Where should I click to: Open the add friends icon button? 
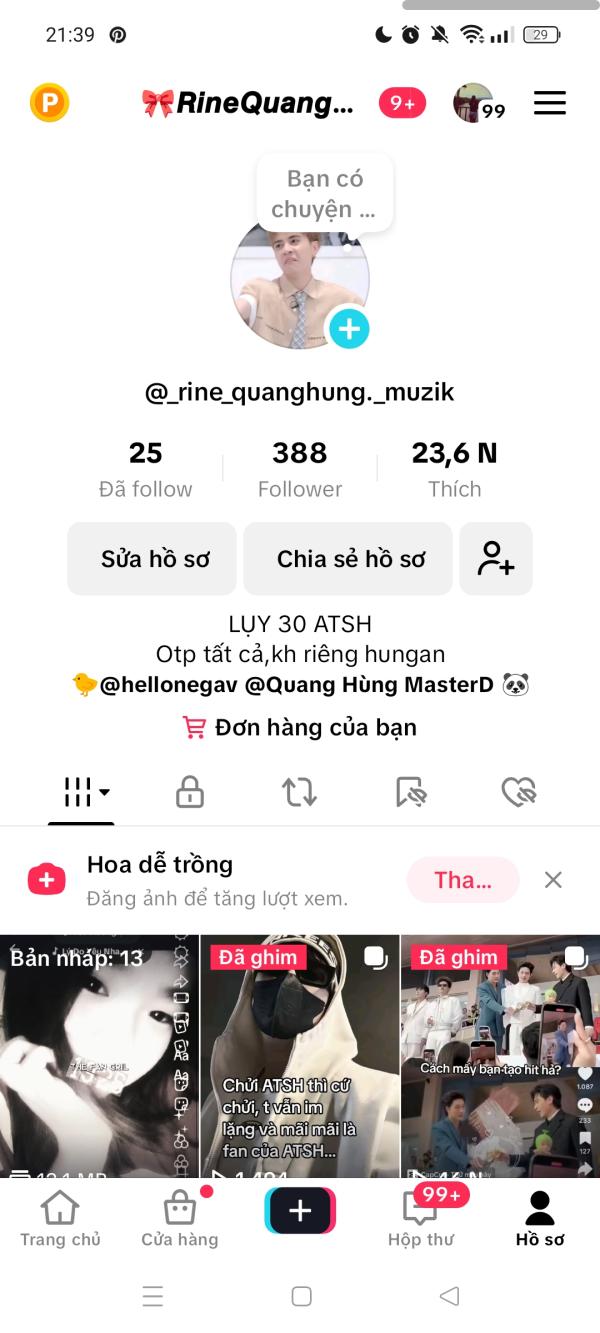point(496,559)
